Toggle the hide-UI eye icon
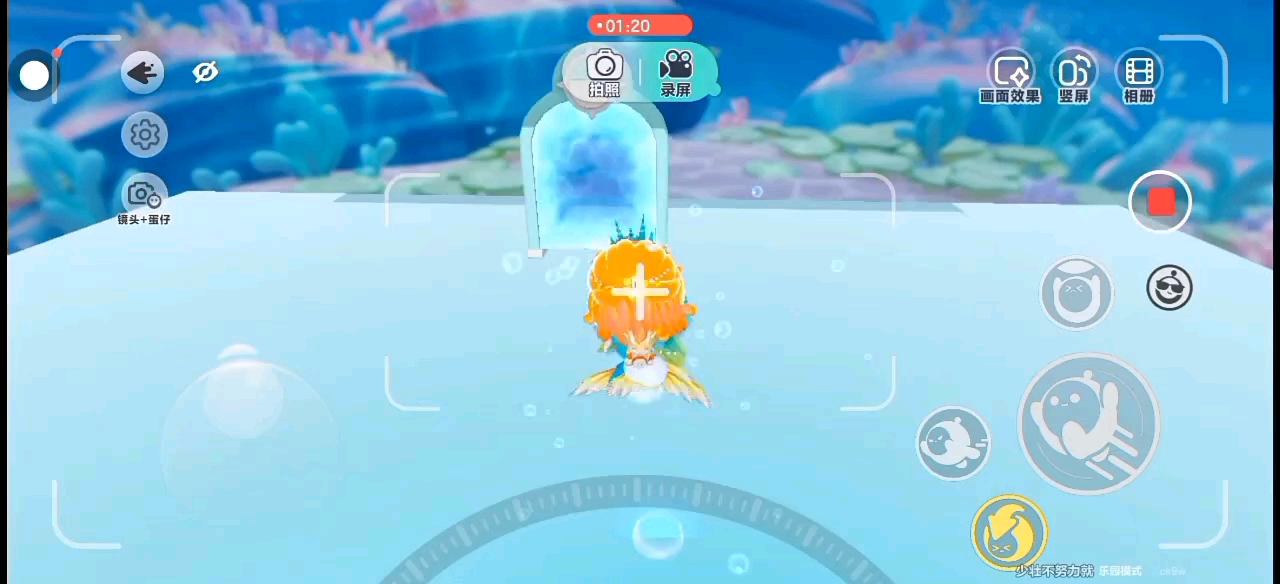This screenshot has height=584, width=1280. coord(206,72)
